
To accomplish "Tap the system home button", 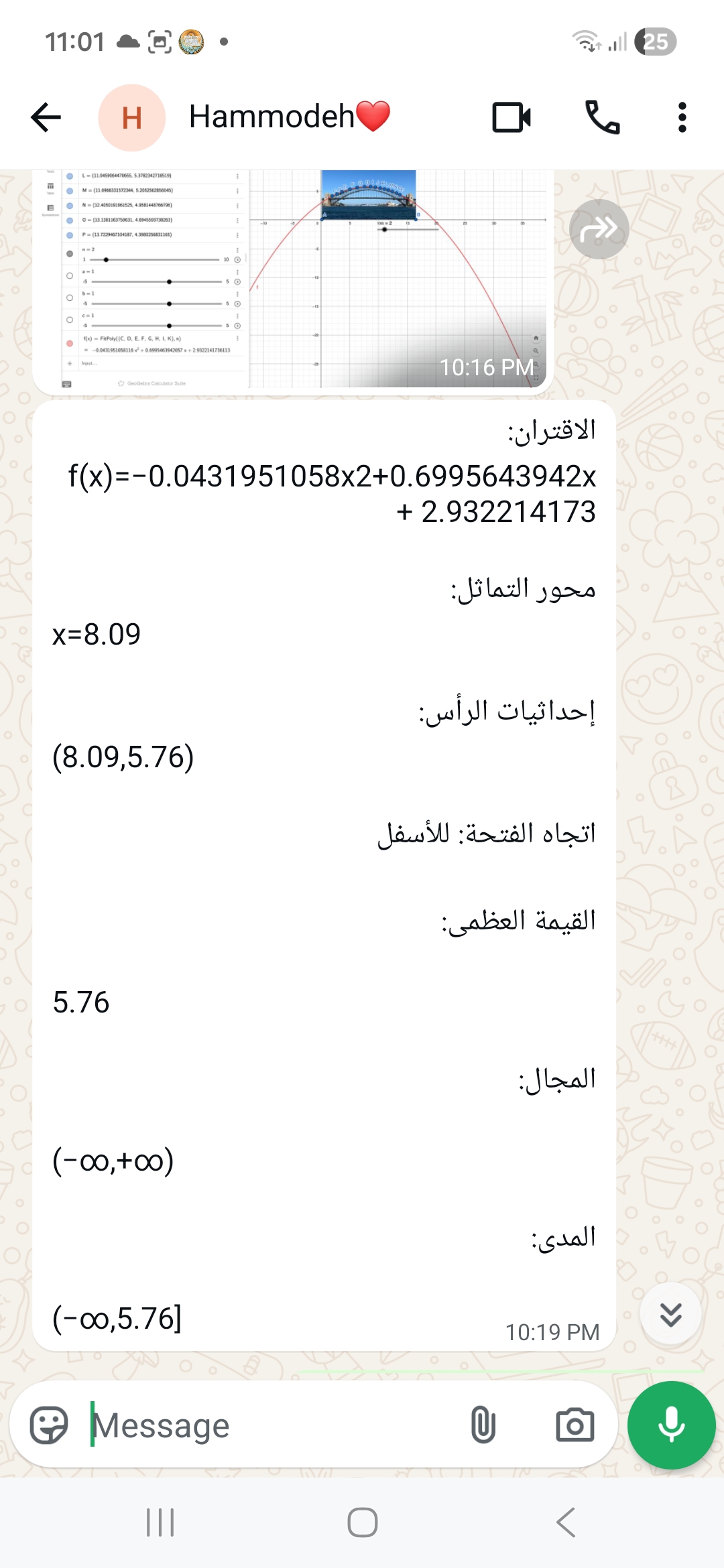I will pos(362,1522).
